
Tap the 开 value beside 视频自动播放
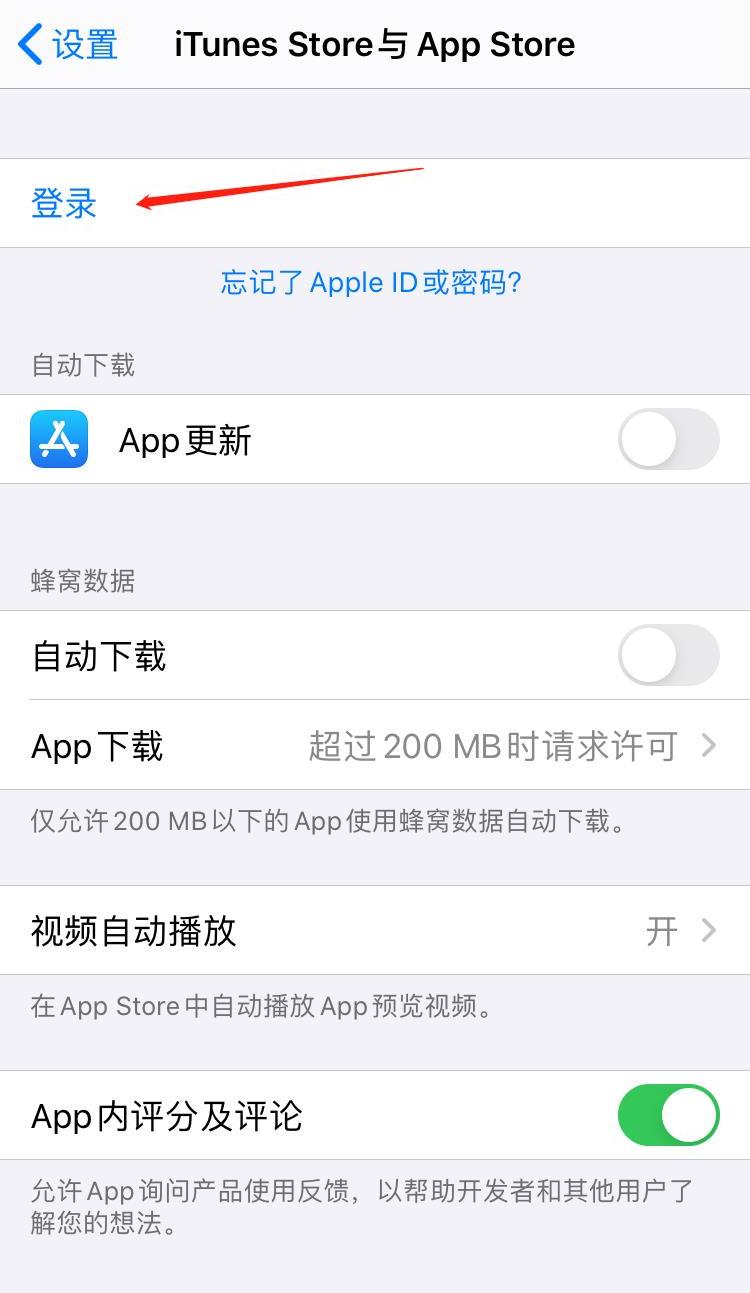coord(660,931)
